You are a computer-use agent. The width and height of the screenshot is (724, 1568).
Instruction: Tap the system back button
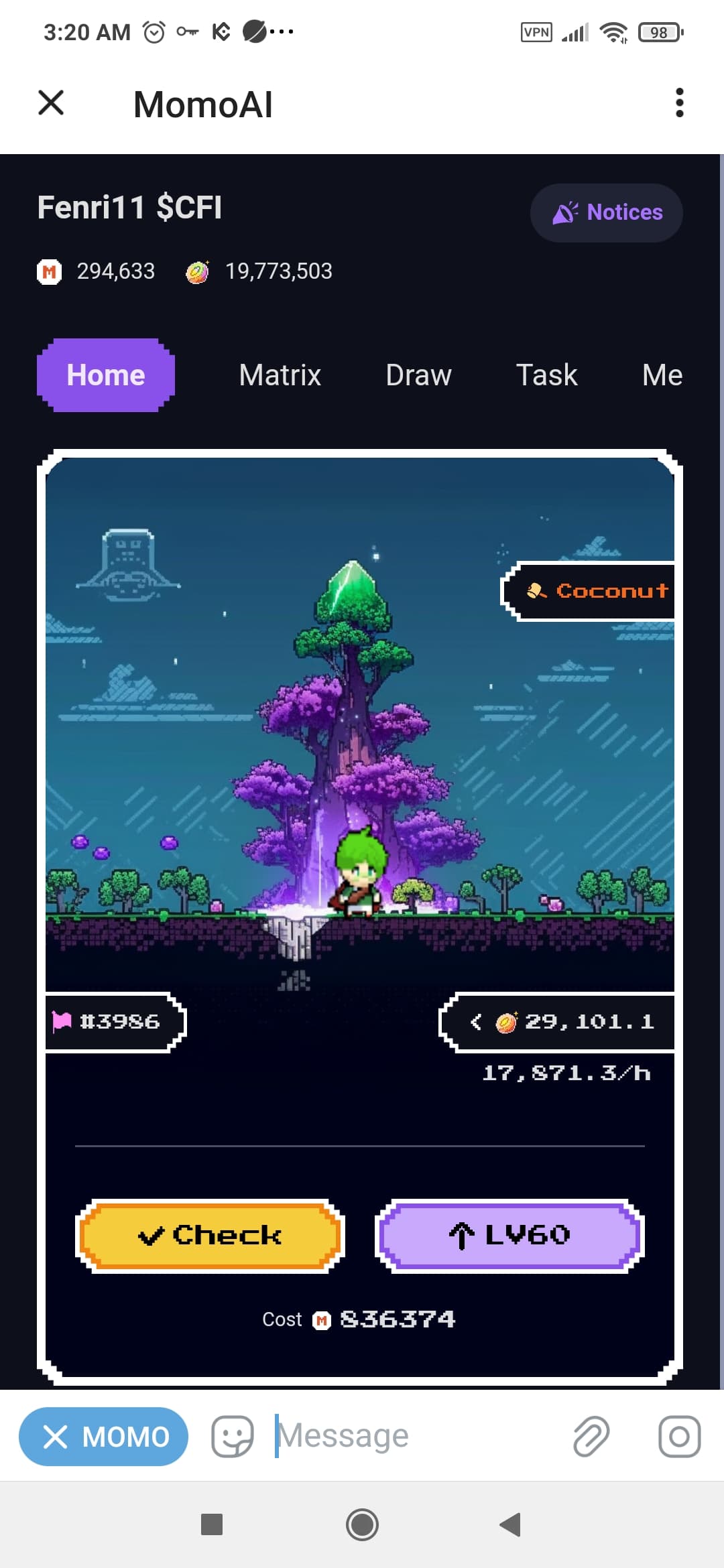point(510,1524)
